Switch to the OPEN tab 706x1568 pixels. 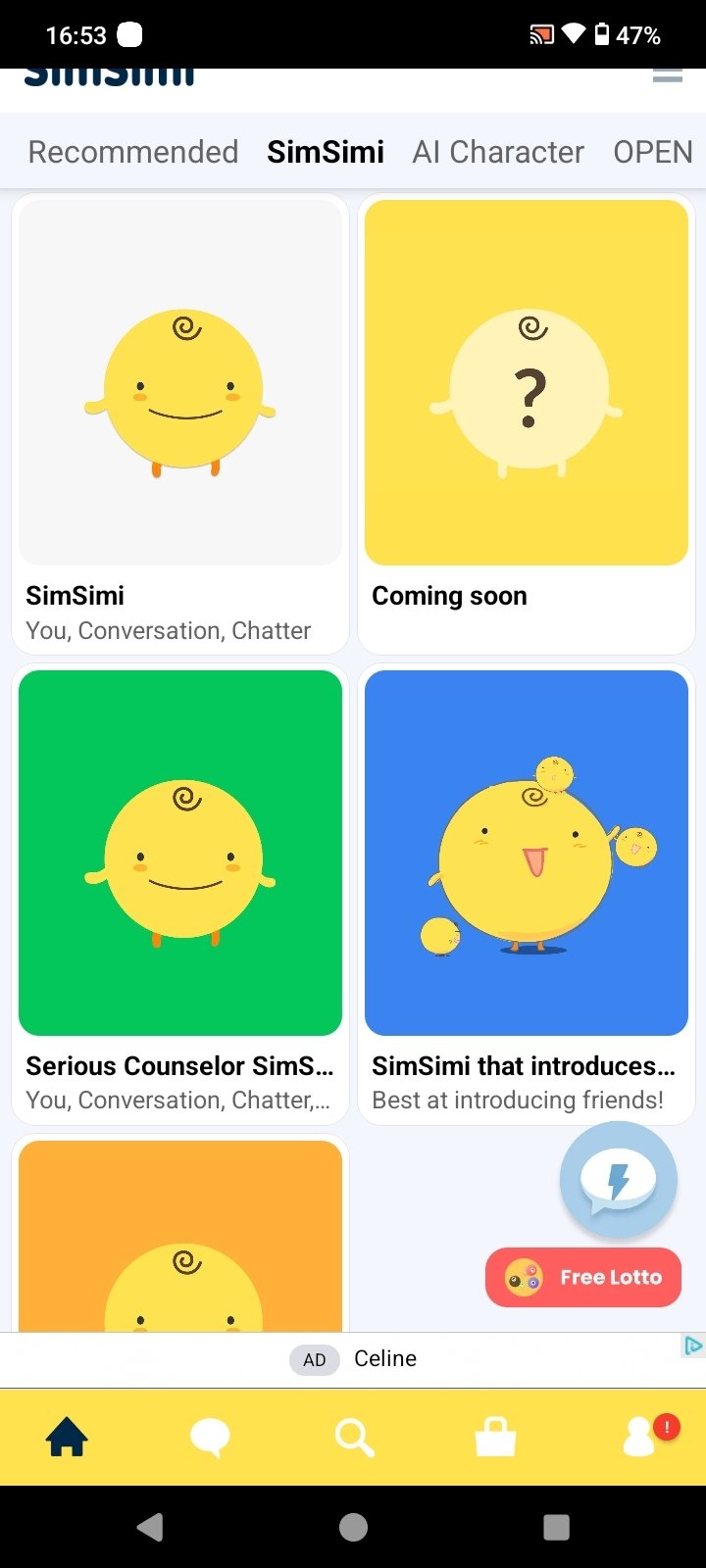click(x=653, y=152)
